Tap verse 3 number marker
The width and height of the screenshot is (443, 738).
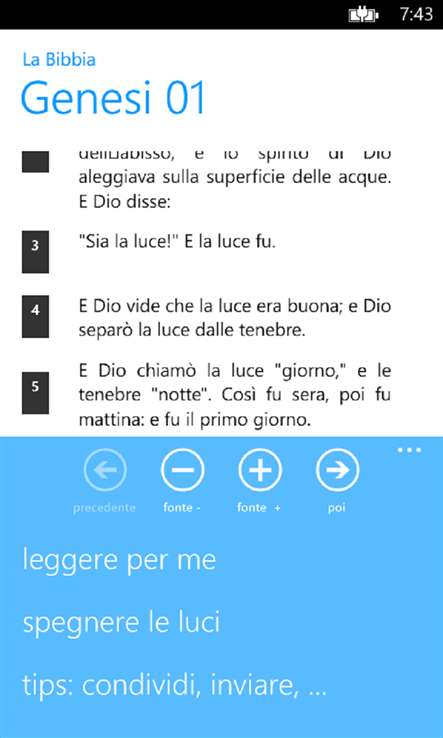click(x=35, y=252)
